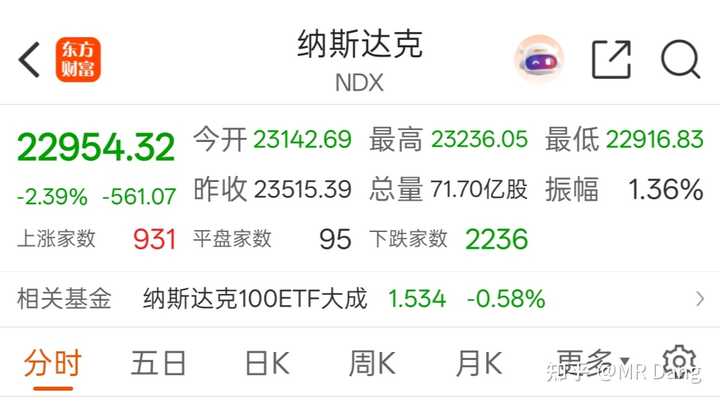The height and width of the screenshot is (404, 720).
Task: Open the search magnifier
Action: point(680,60)
